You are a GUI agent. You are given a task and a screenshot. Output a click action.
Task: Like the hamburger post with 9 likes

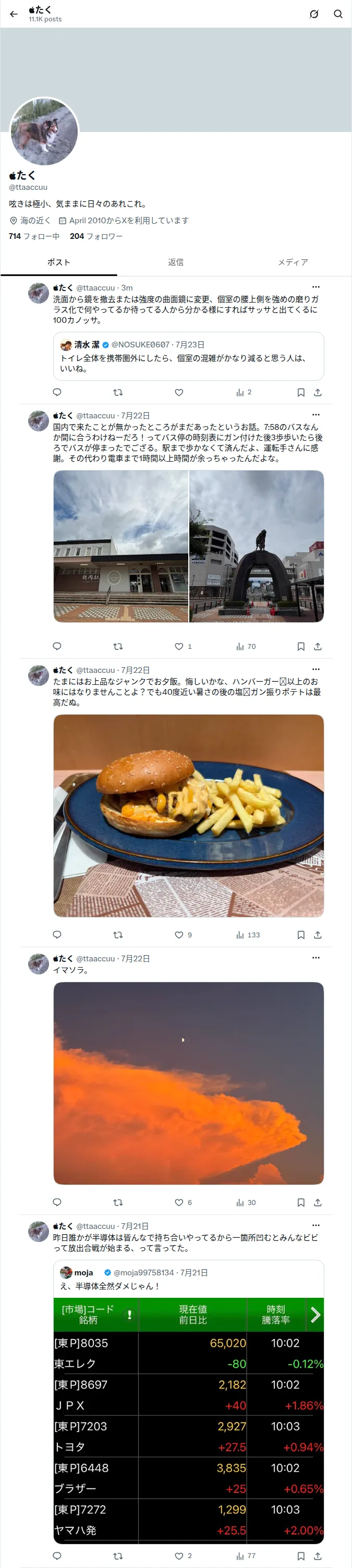179,935
